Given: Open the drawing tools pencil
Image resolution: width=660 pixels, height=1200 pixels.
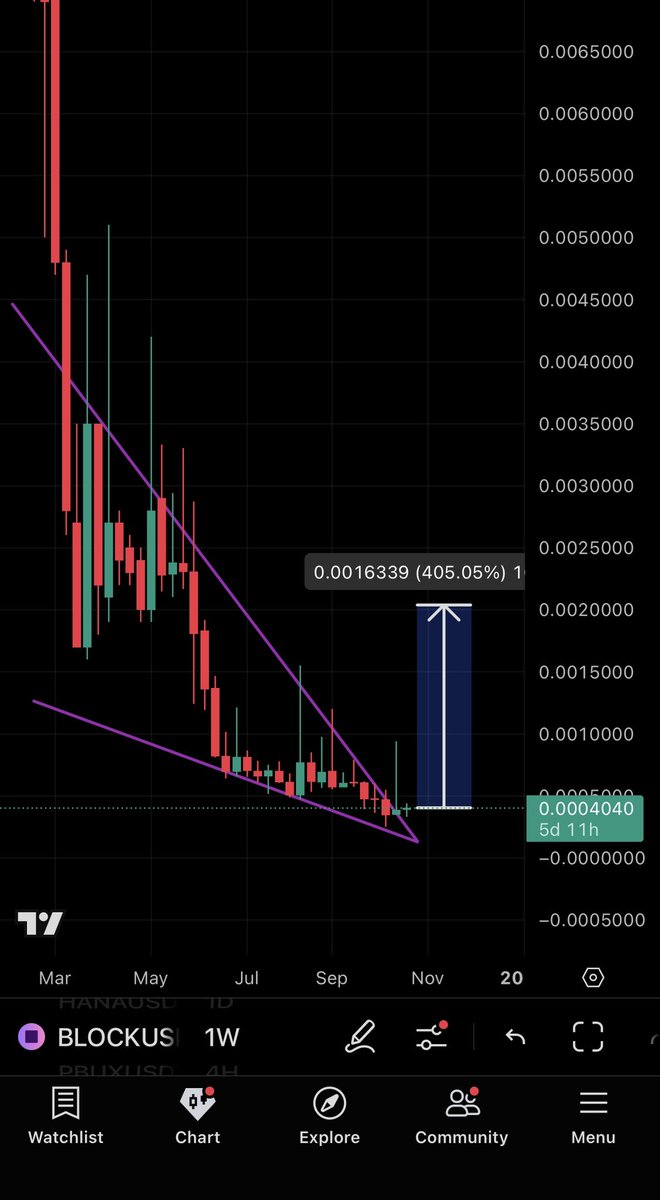Looking at the screenshot, I should click(x=360, y=1037).
